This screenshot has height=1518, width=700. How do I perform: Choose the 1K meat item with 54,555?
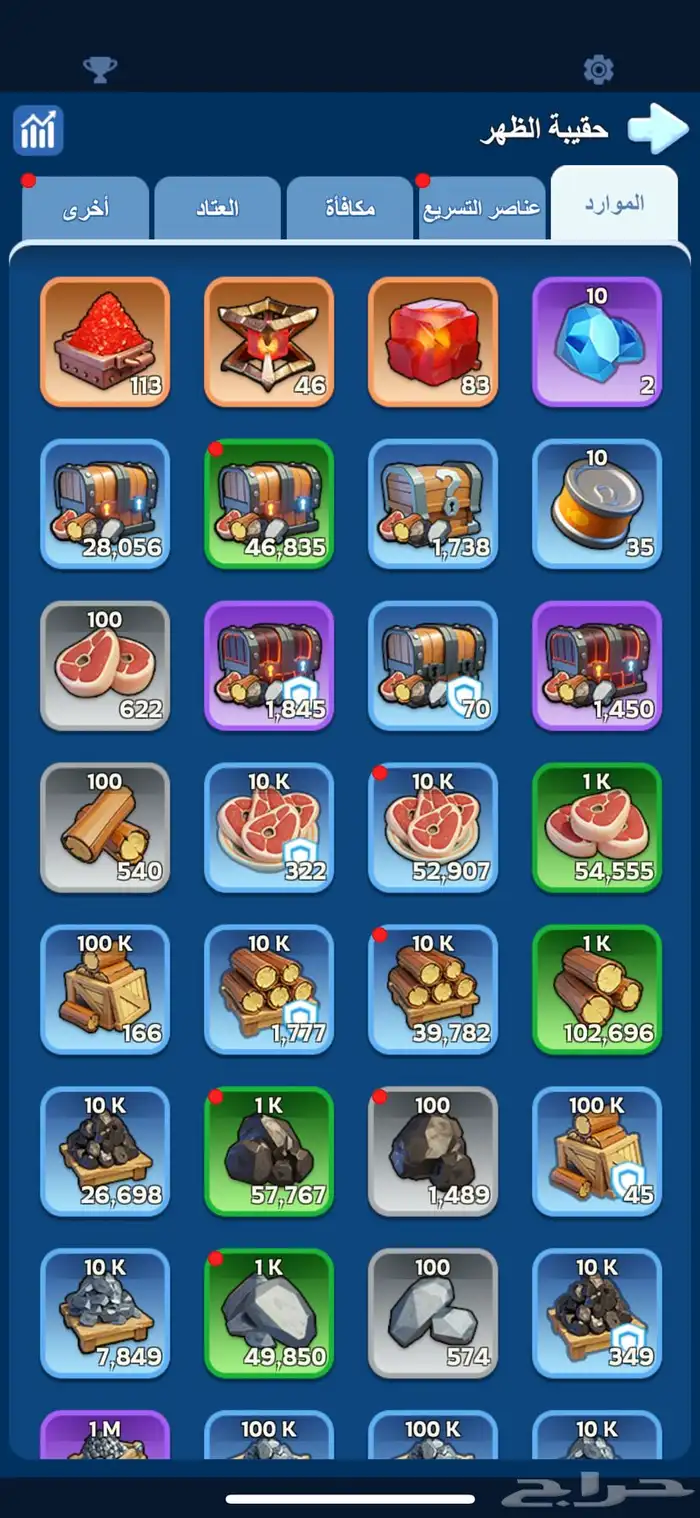pos(597,828)
